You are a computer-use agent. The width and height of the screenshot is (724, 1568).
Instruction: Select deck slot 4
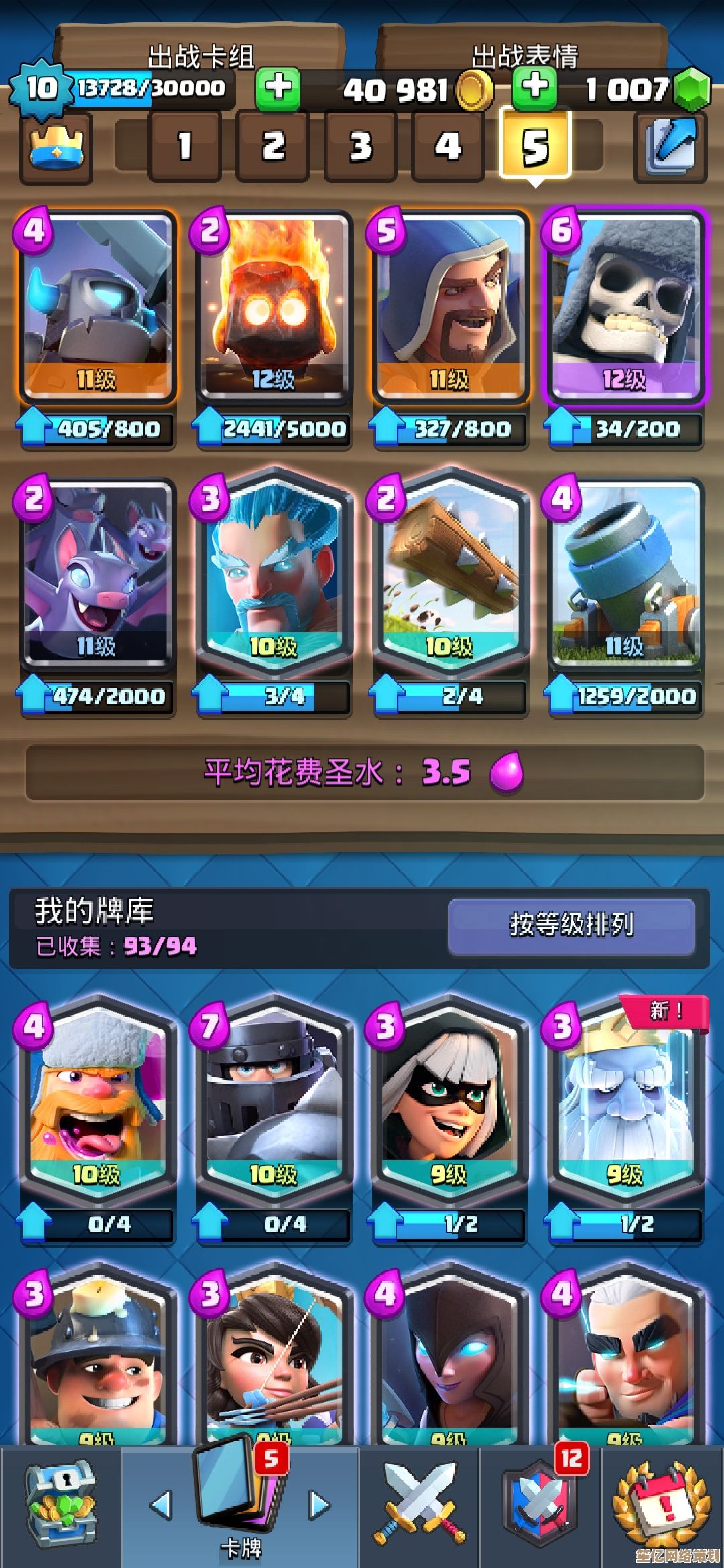448,146
